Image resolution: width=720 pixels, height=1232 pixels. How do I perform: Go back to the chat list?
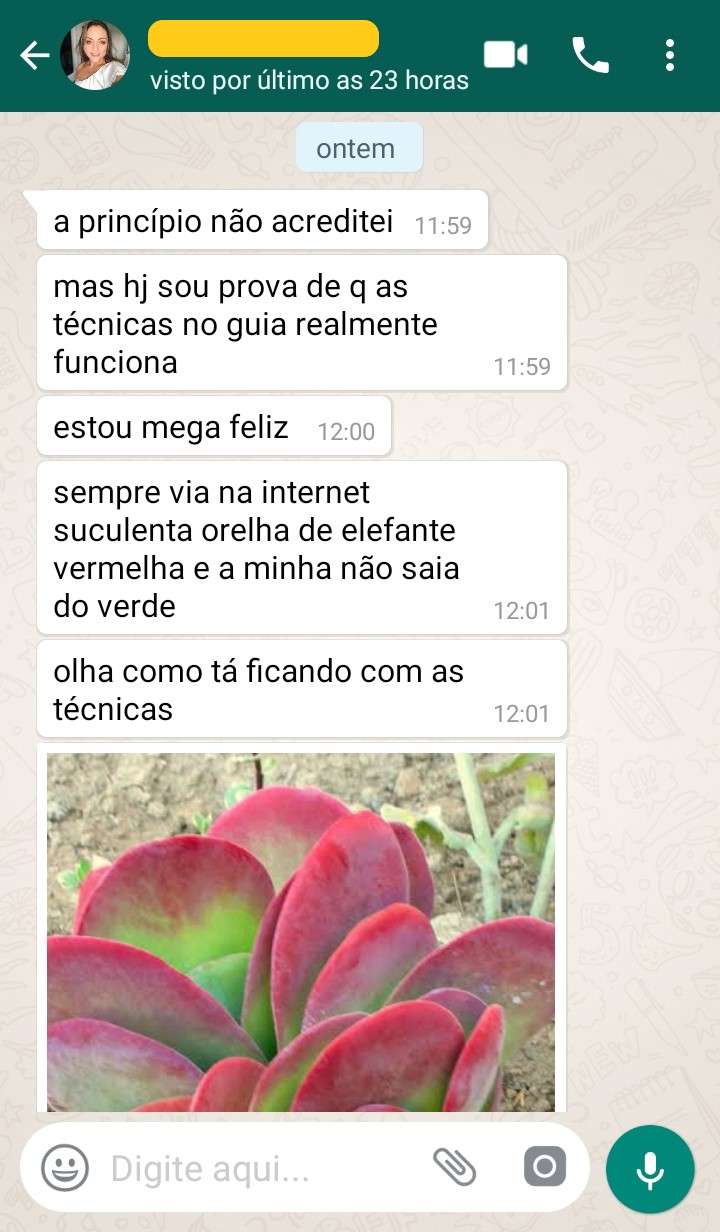34,56
